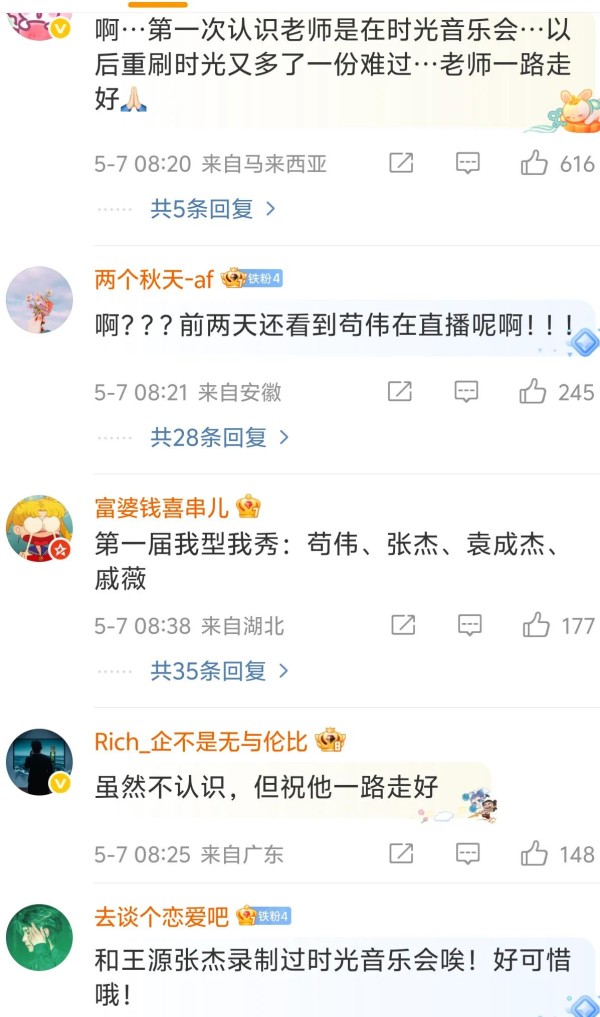Share 两个秋天-af's comment
Viewport: 600px width, 1017px height.
[x=400, y=391]
